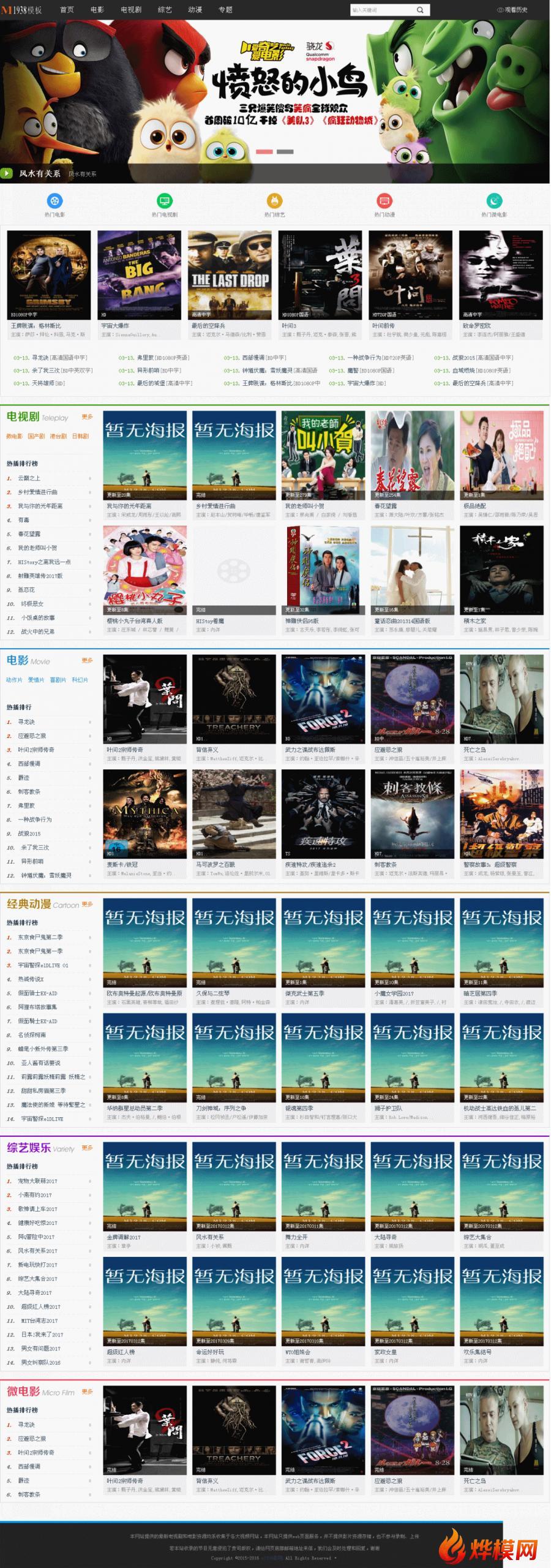Select the 动作片 movie genre link
Viewport: 551px width, 1568px height.
click(x=14, y=680)
